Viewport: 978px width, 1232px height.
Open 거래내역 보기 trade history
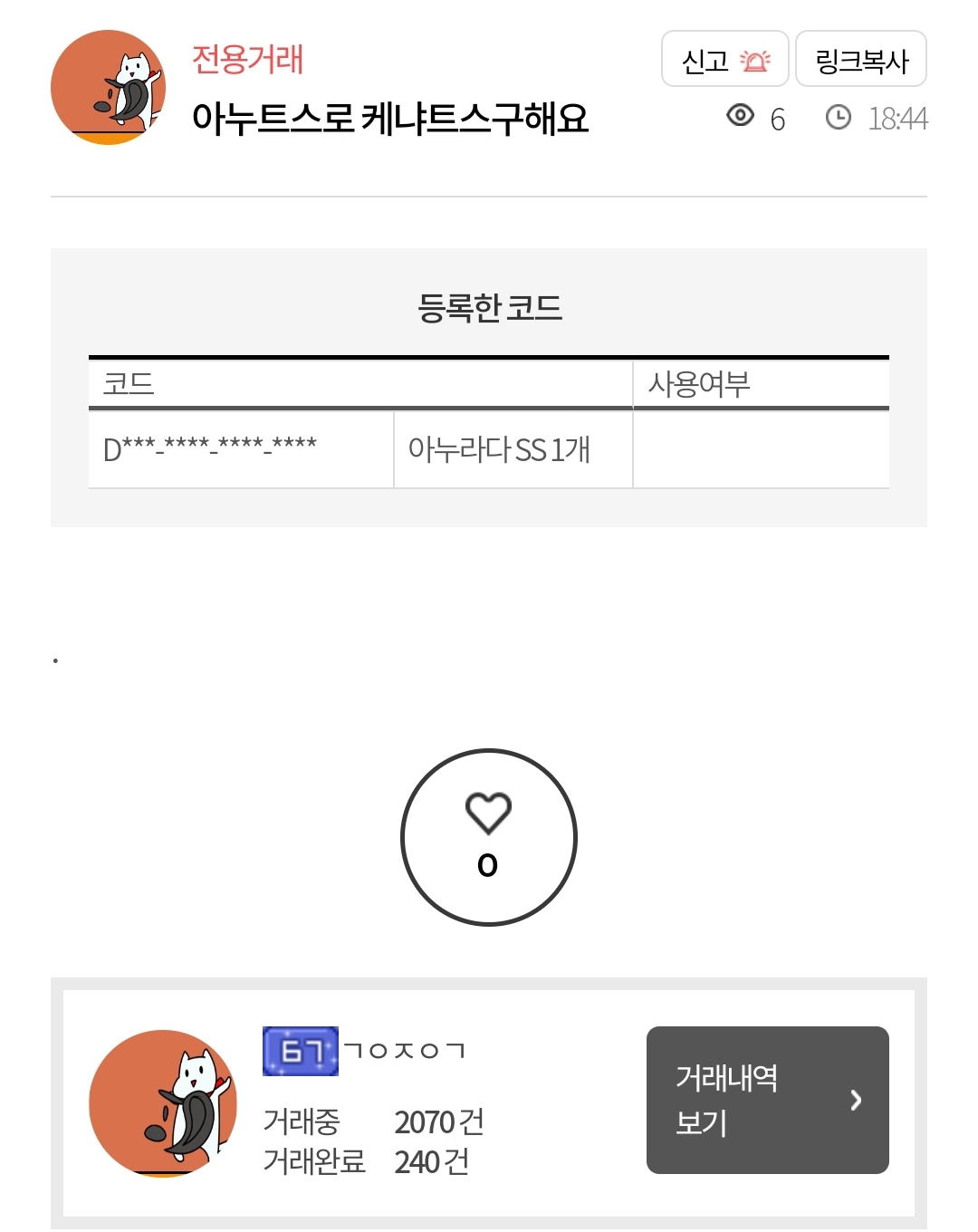click(767, 1100)
